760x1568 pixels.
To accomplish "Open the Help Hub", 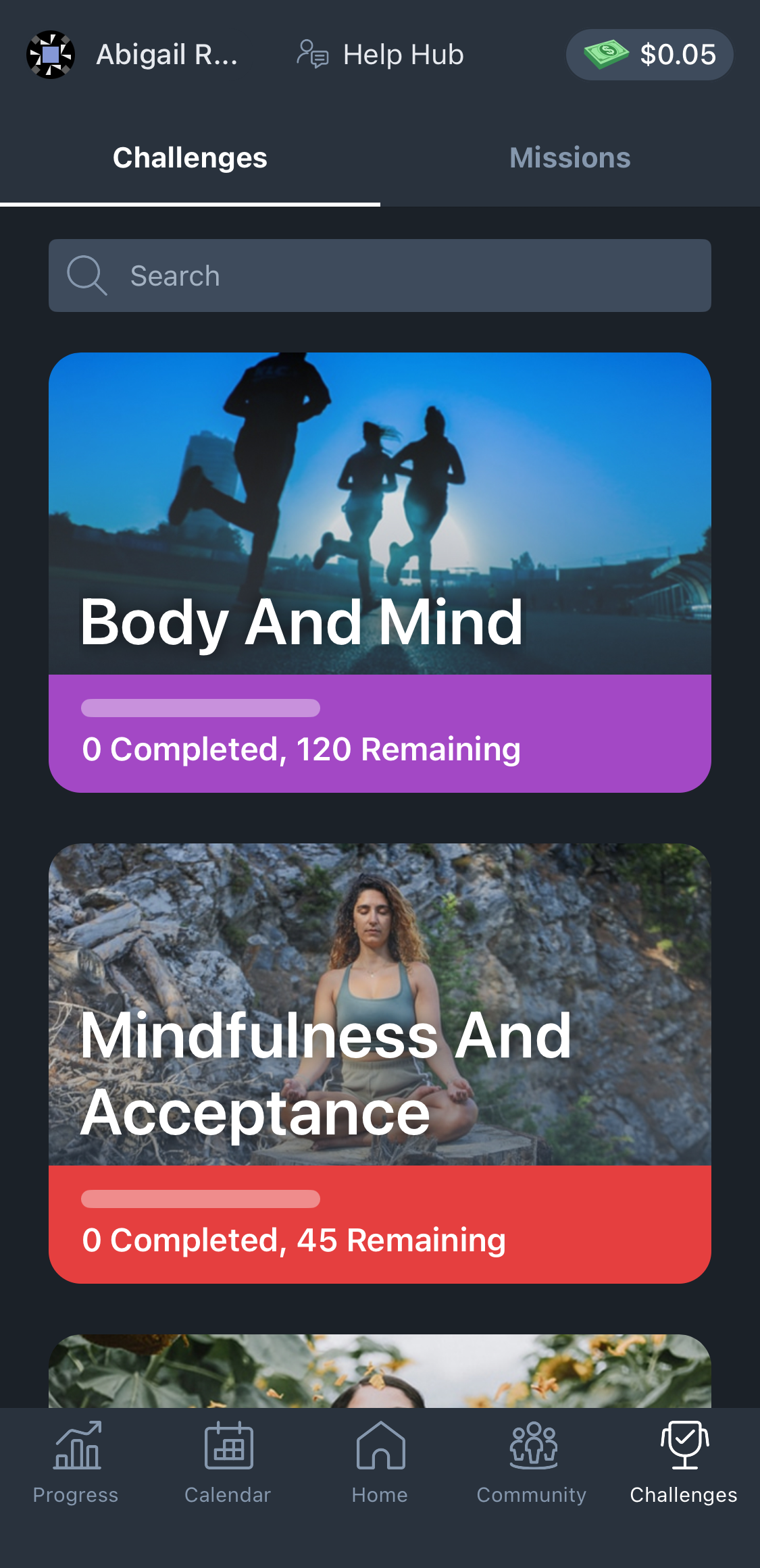I will 380,55.
